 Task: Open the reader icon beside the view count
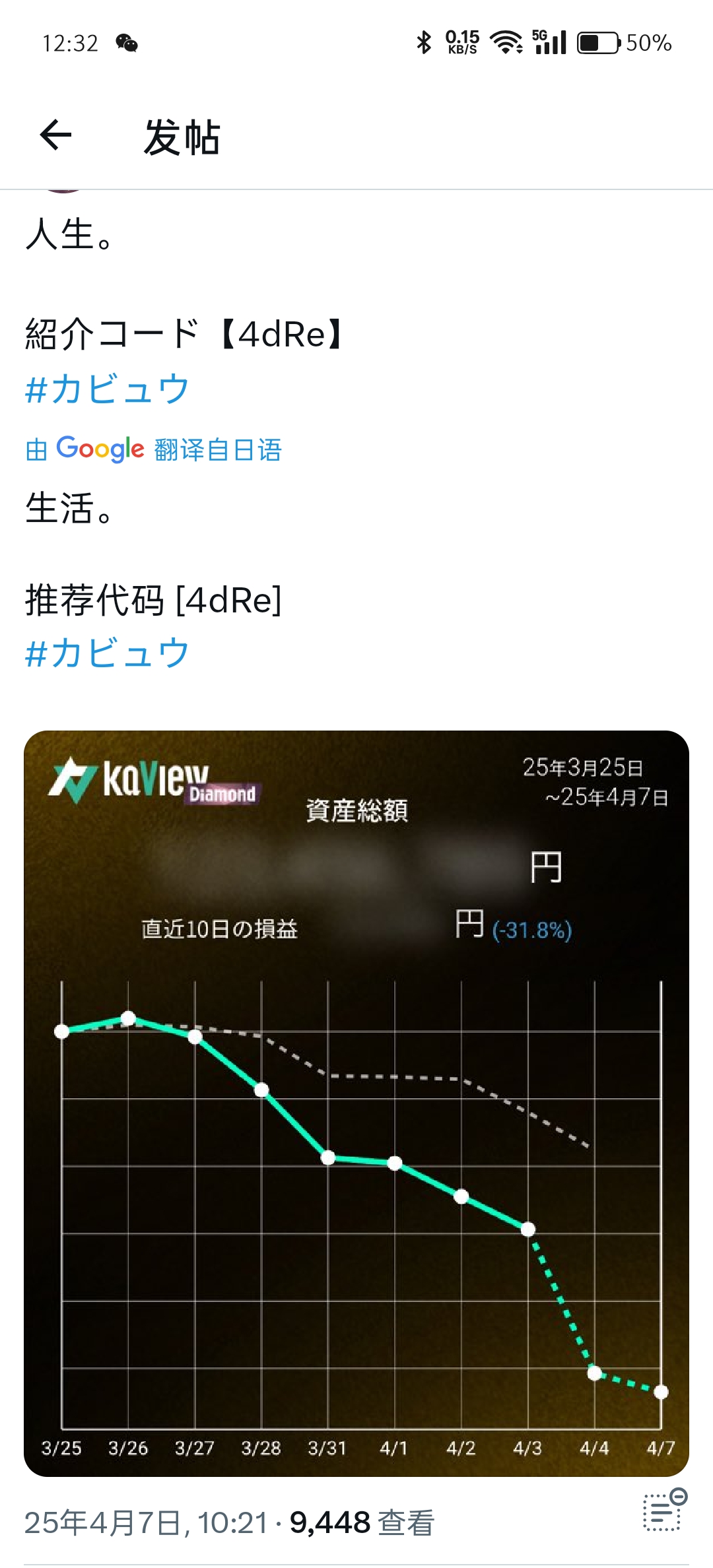pos(664,1511)
